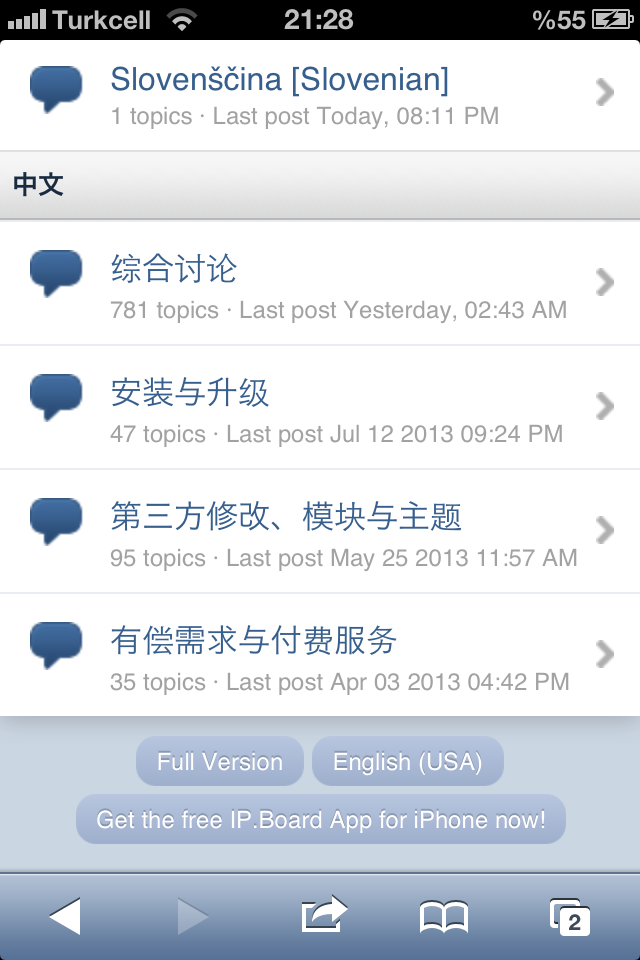640x960 pixels.
Task: Open the browser tabs/pages switcher
Action: click(x=570, y=915)
